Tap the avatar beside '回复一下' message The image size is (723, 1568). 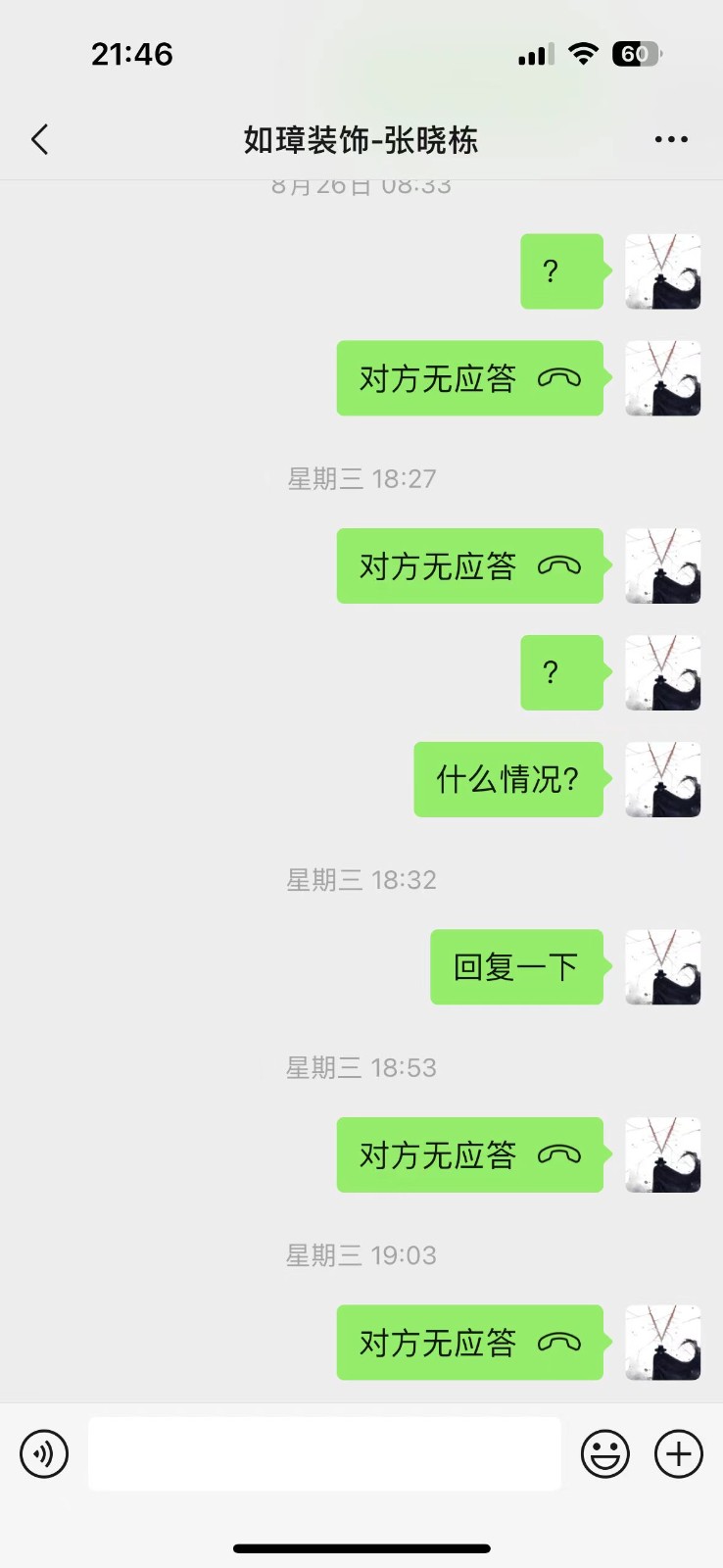663,967
